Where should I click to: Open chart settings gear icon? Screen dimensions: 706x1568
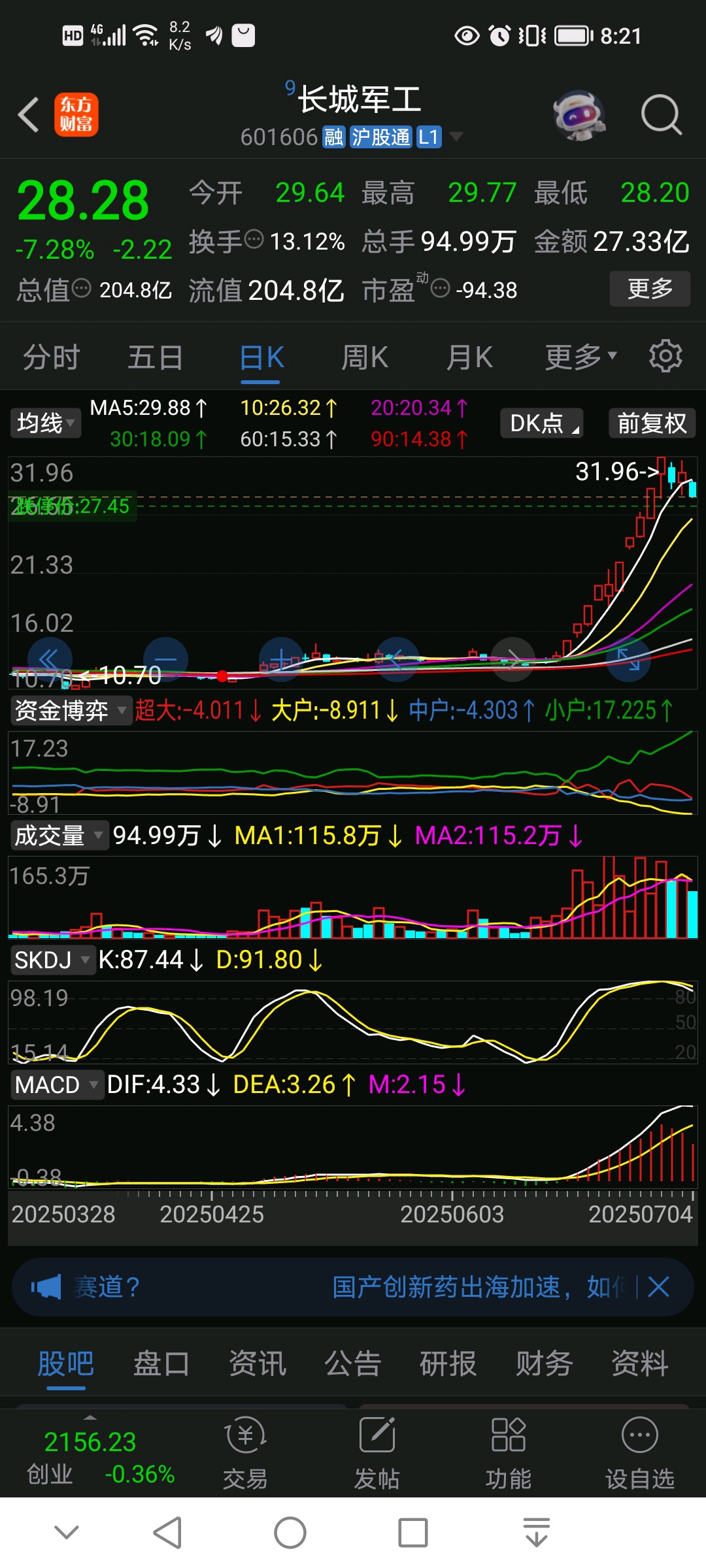click(x=665, y=357)
